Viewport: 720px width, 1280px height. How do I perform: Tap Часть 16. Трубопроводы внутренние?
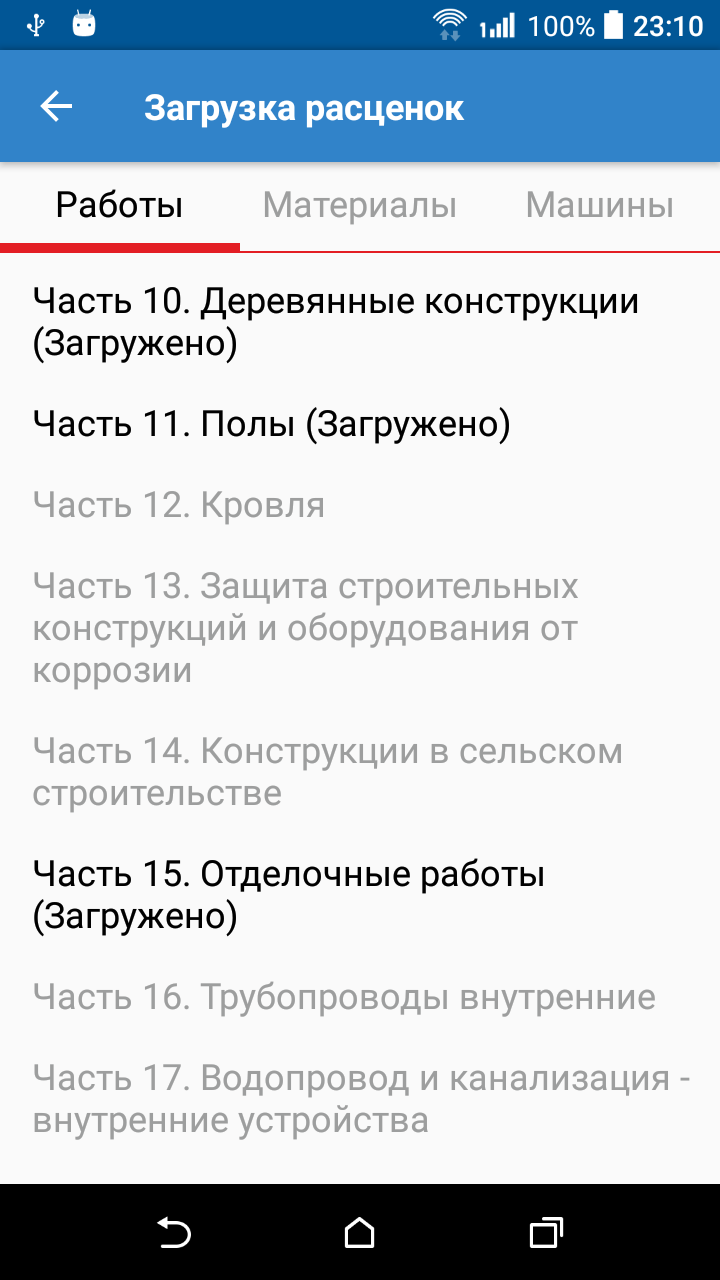click(344, 997)
